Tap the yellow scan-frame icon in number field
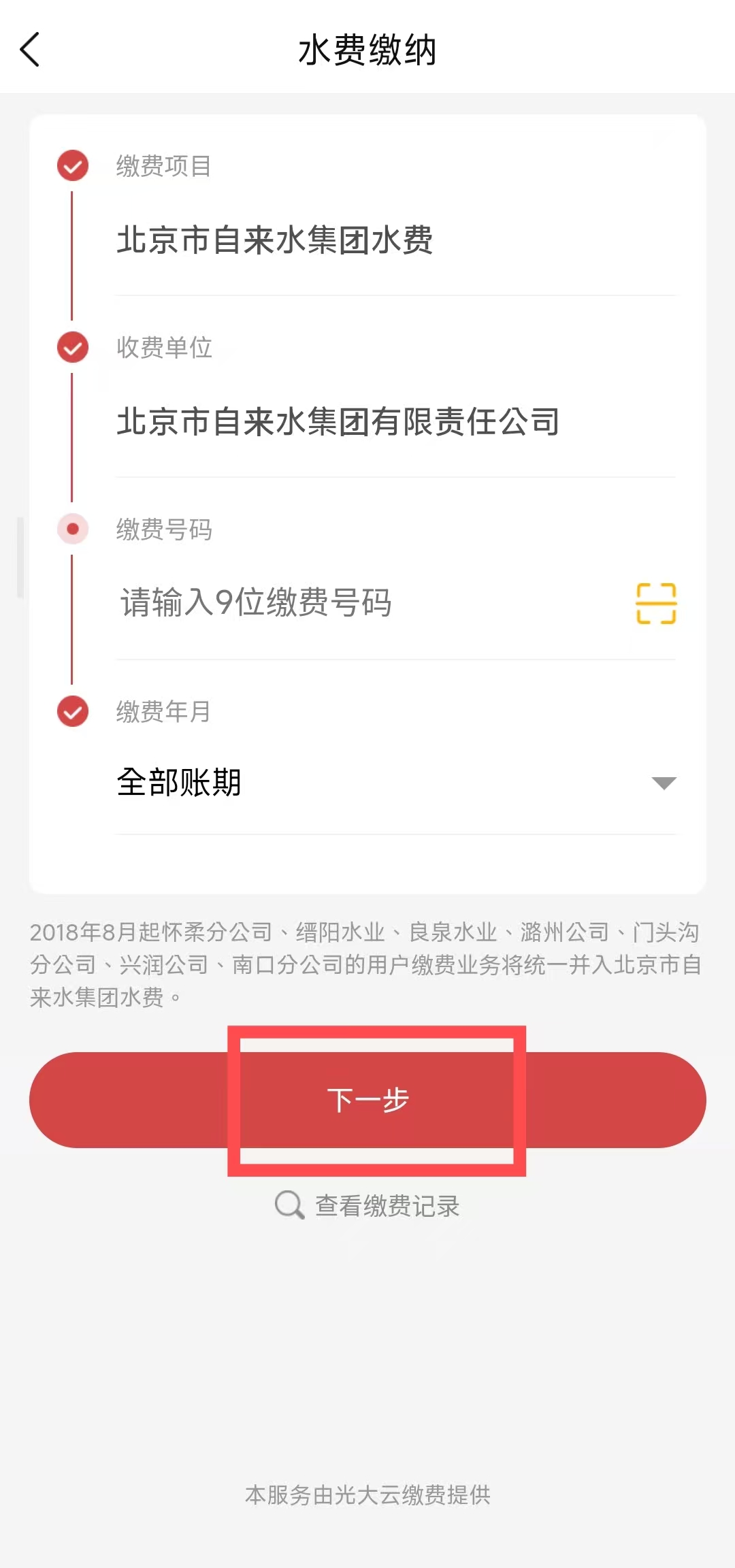The height and width of the screenshot is (1568, 735). click(x=655, y=602)
